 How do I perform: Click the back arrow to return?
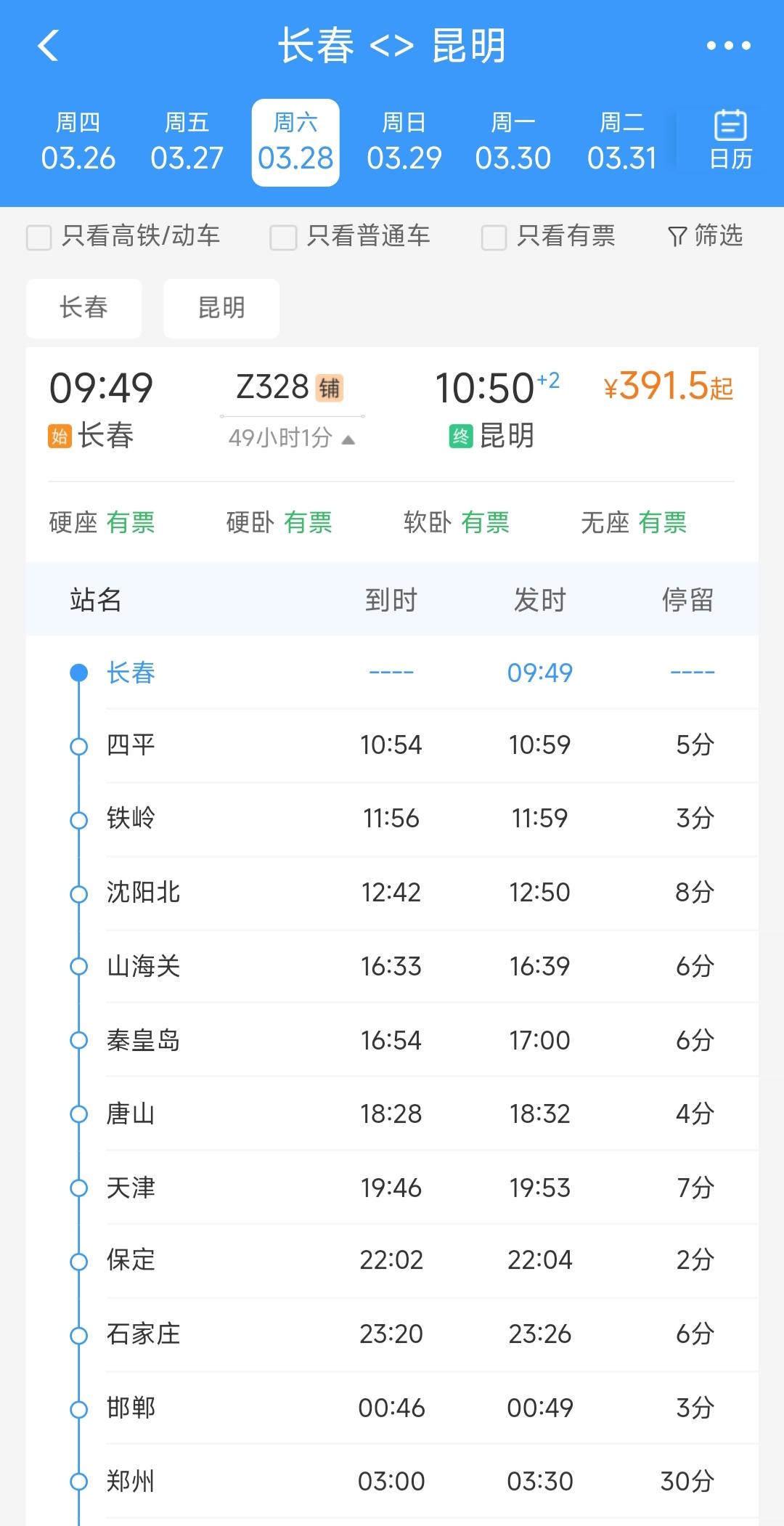48,46
